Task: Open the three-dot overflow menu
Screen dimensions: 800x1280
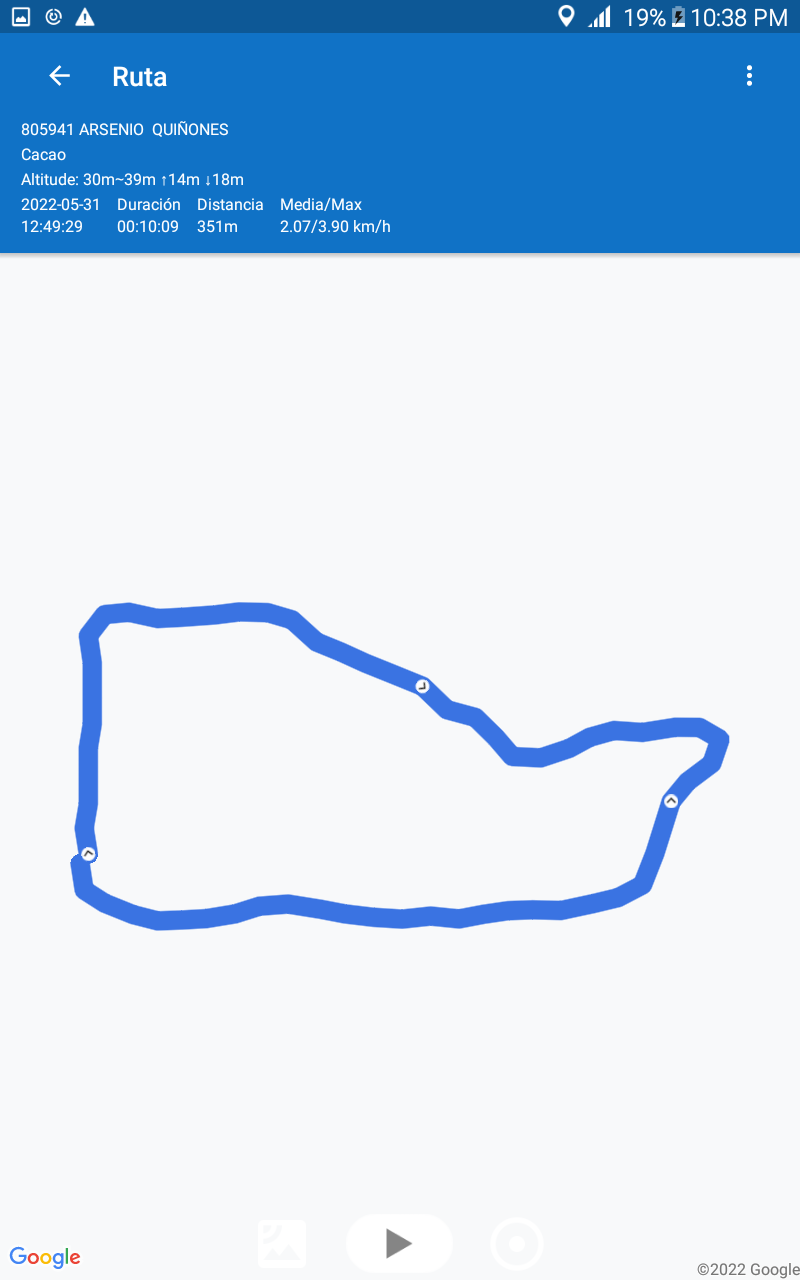Action: pos(749,76)
